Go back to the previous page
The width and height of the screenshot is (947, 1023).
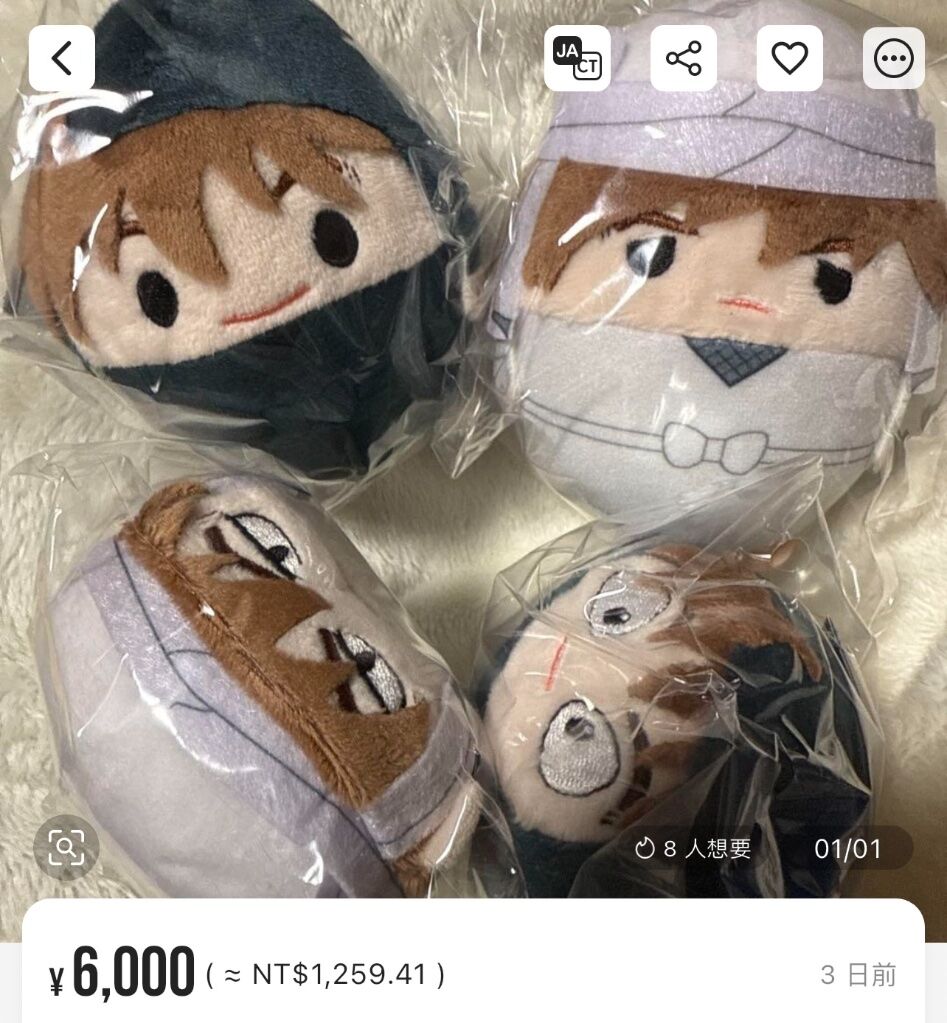(x=62, y=59)
